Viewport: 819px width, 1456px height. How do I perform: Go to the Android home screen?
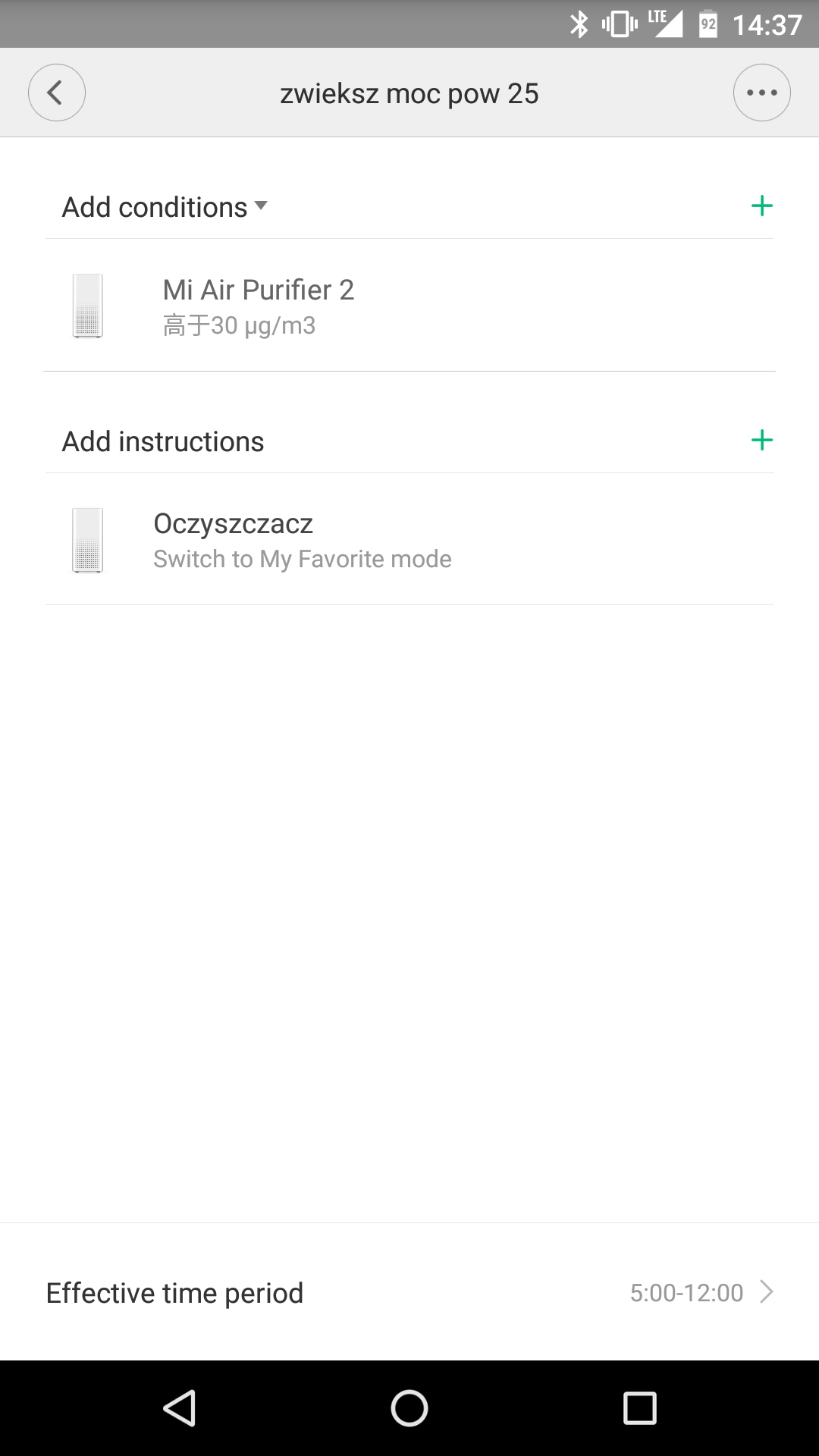click(x=409, y=1408)
